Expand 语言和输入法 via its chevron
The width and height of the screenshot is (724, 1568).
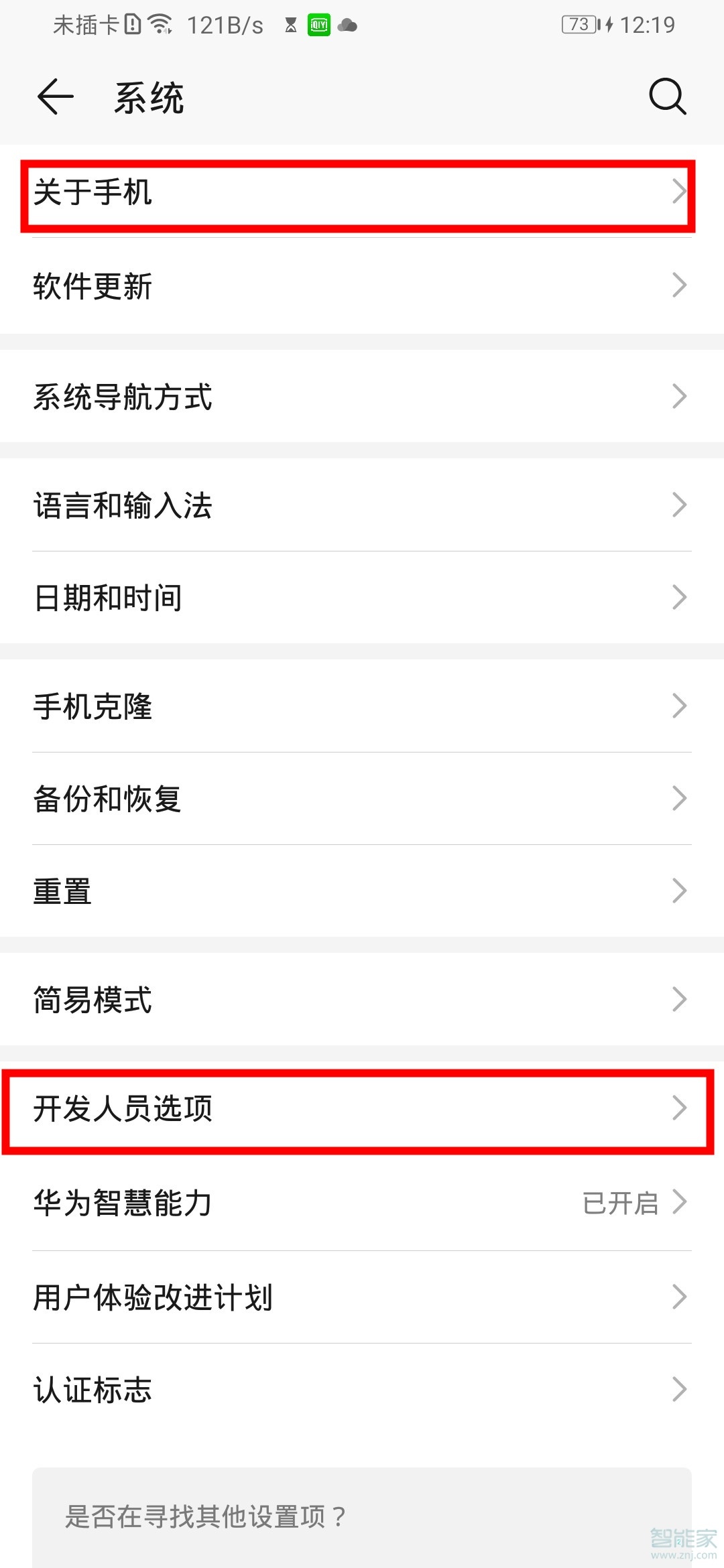(x=680, y=506)
